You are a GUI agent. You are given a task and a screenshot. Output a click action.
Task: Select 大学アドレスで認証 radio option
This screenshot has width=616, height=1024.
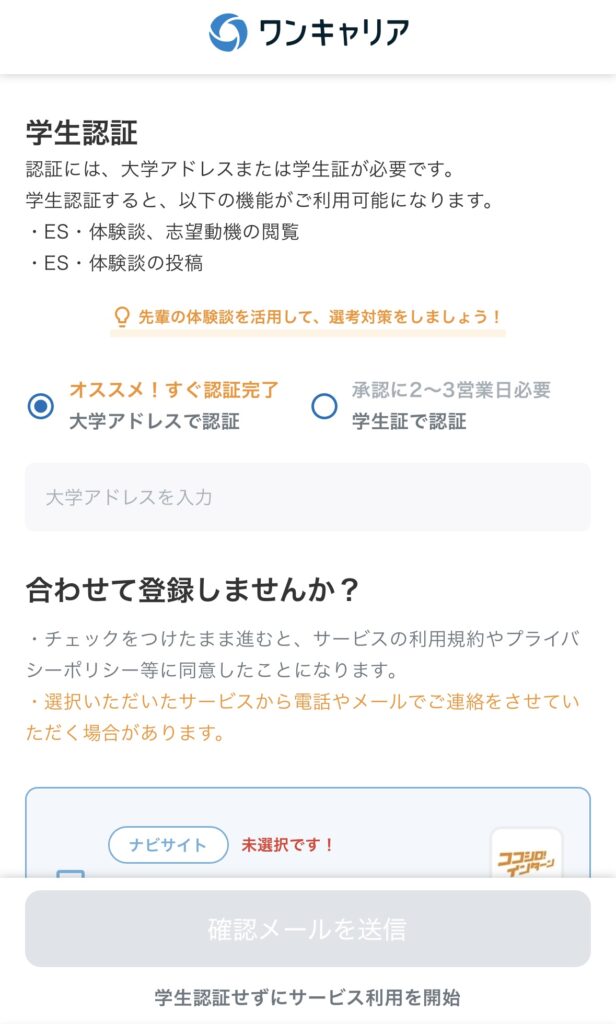tap(41, 407)
